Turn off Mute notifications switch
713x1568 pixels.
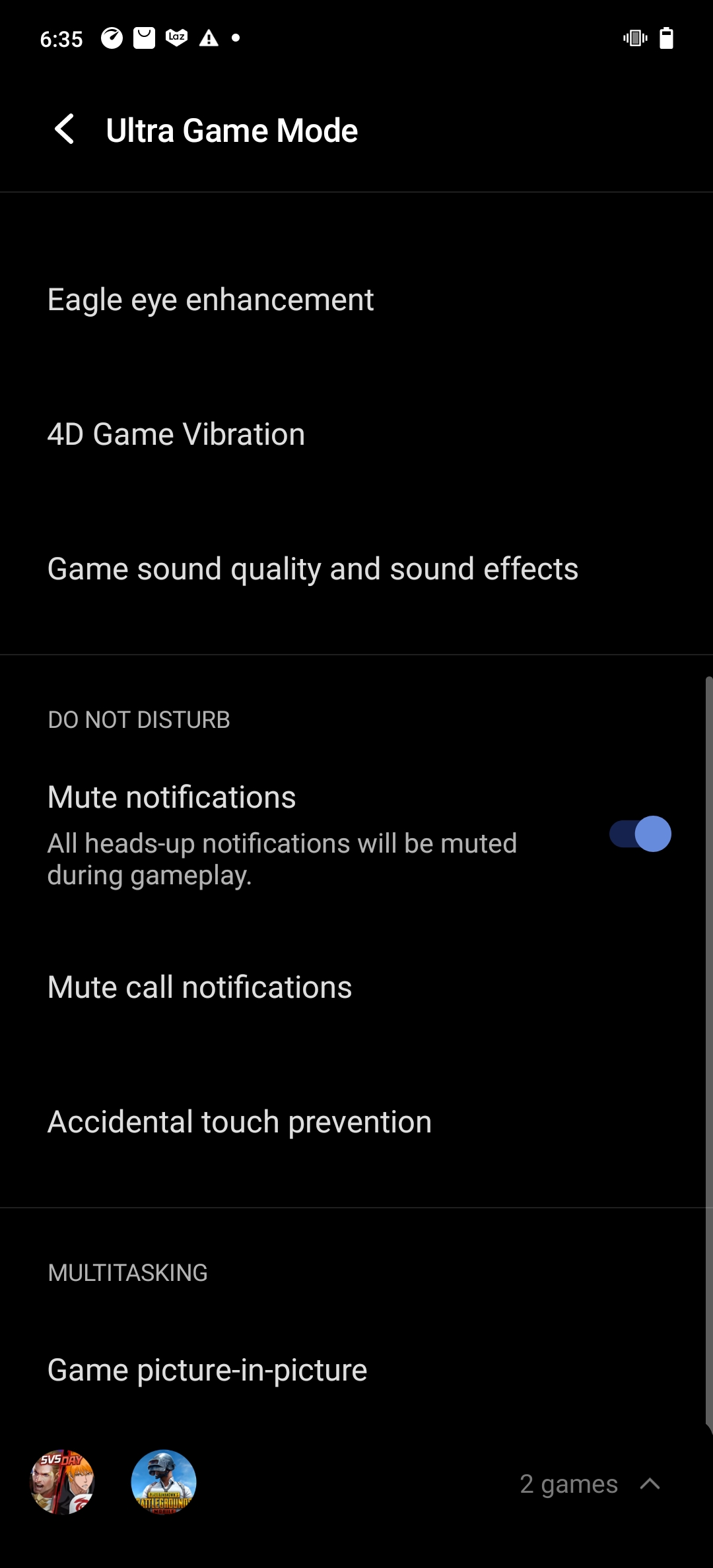(x=640, y=834)
